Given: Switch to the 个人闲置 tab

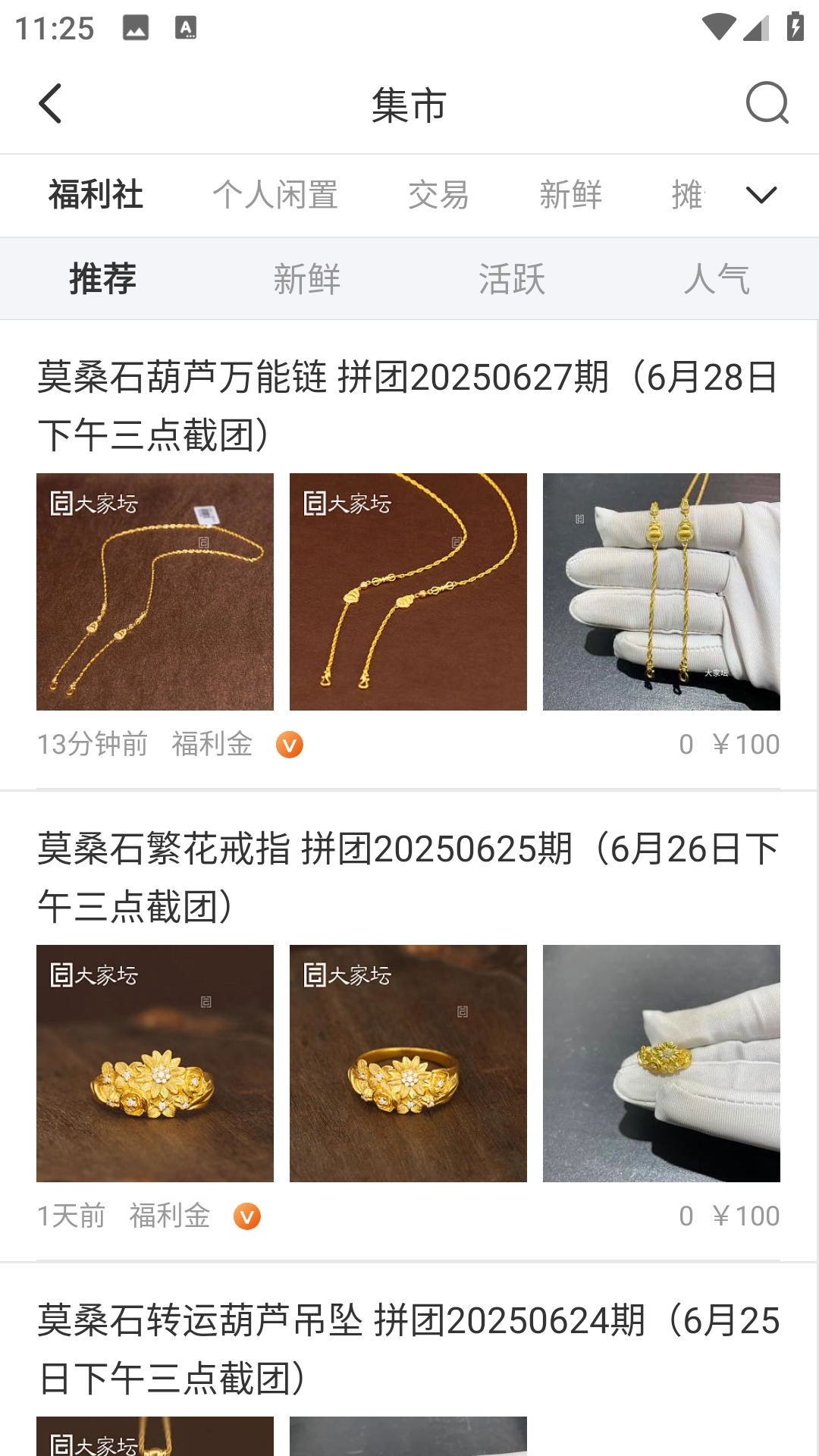Looking at the screenshot, I should [x=275, y=195].
